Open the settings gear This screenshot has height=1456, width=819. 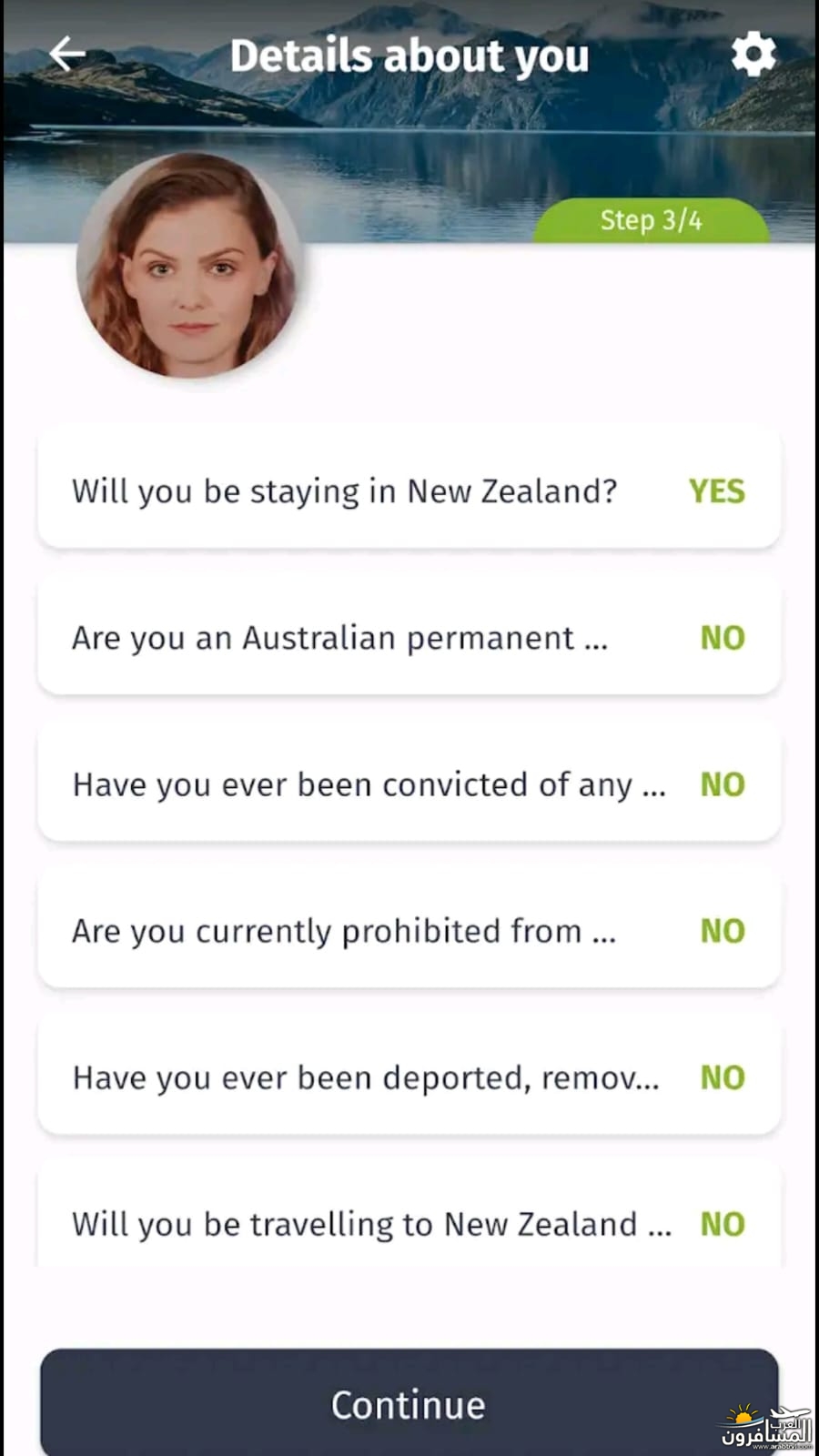tap(753, 55)
